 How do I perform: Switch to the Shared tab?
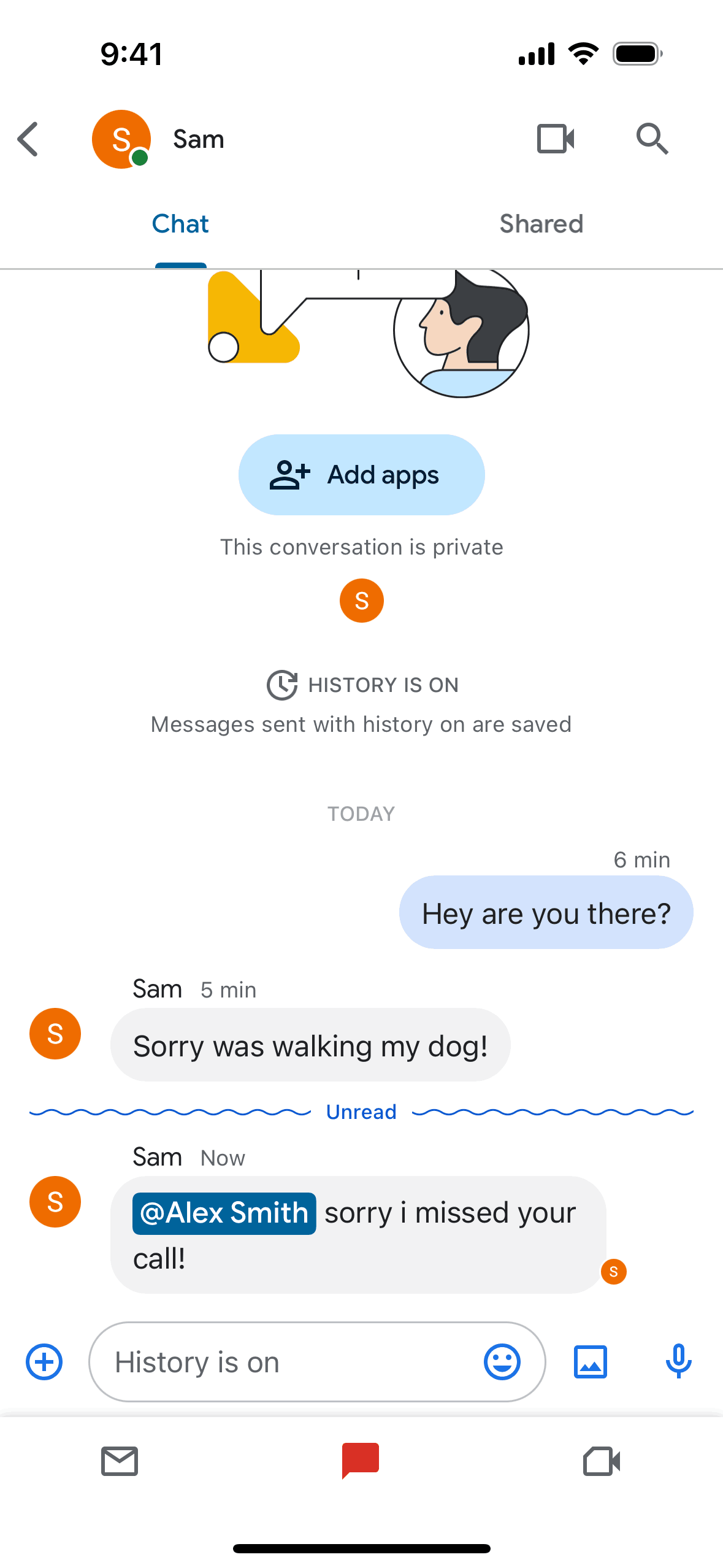tap(541, 224)
